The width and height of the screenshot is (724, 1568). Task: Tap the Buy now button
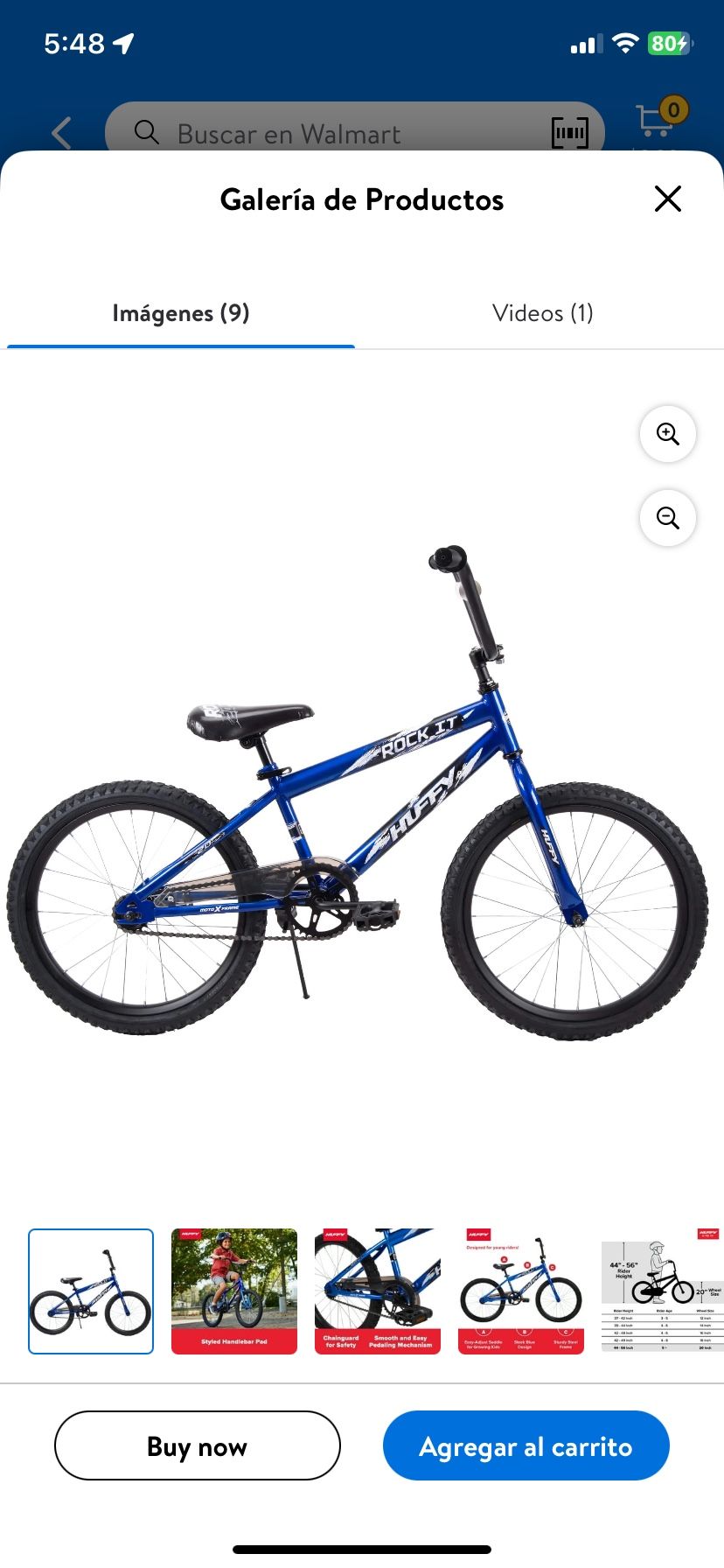[x=198, y=1445]
